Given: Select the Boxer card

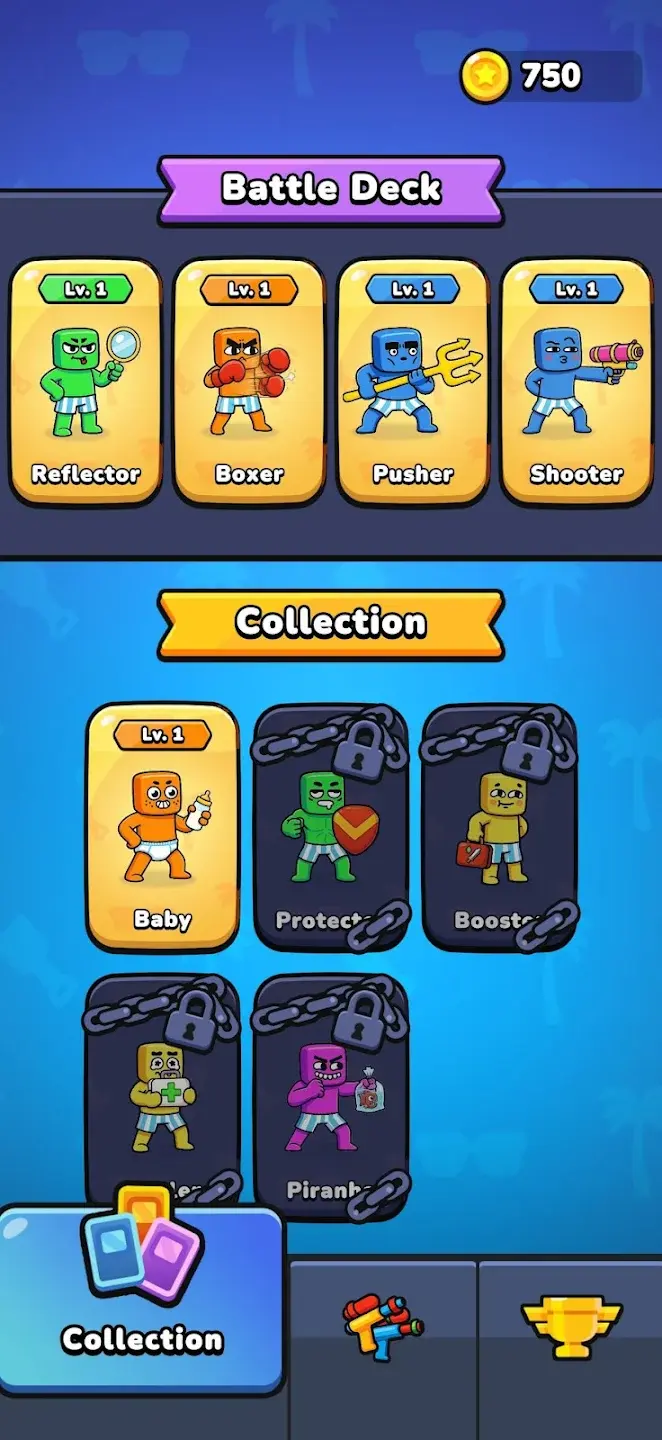Looking at the screenshot, I should pos(249,381).
